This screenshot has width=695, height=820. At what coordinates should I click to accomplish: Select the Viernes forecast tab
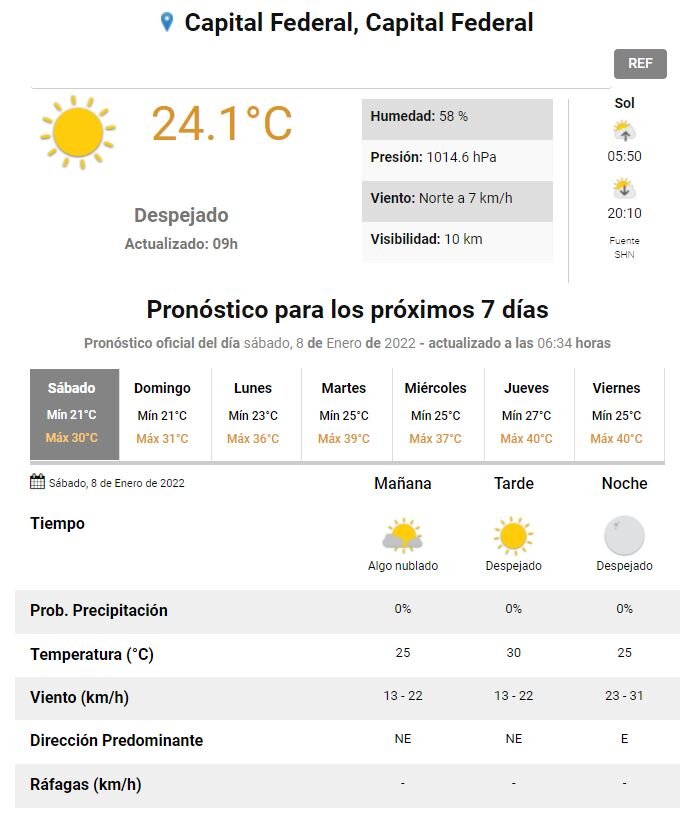[616, 413]
